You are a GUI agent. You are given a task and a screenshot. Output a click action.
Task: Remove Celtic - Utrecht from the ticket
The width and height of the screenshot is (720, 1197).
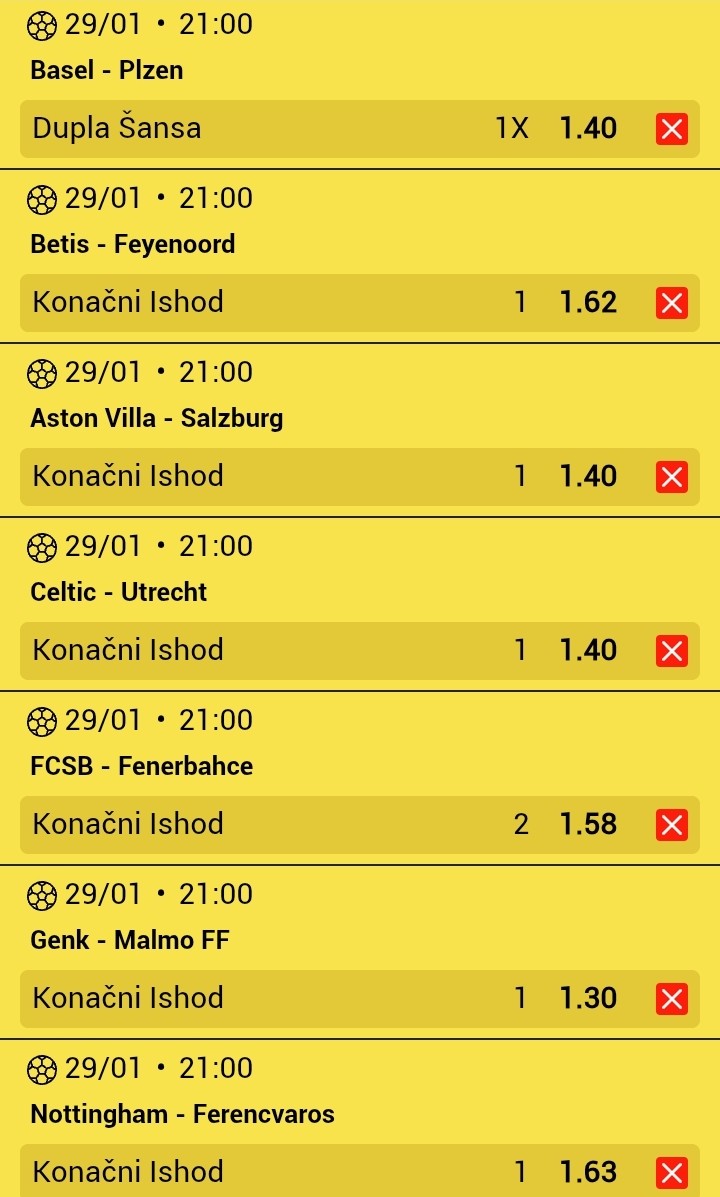click(x=672, y=651)
